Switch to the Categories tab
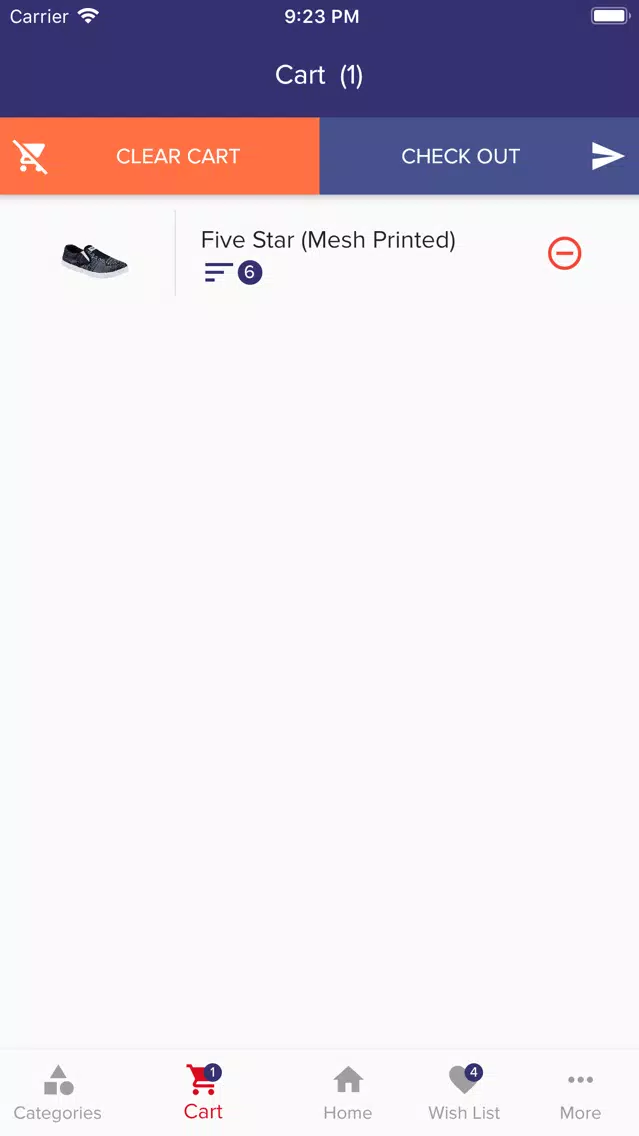Viewport: 639px width, 1136px height. coord(58,1093)
